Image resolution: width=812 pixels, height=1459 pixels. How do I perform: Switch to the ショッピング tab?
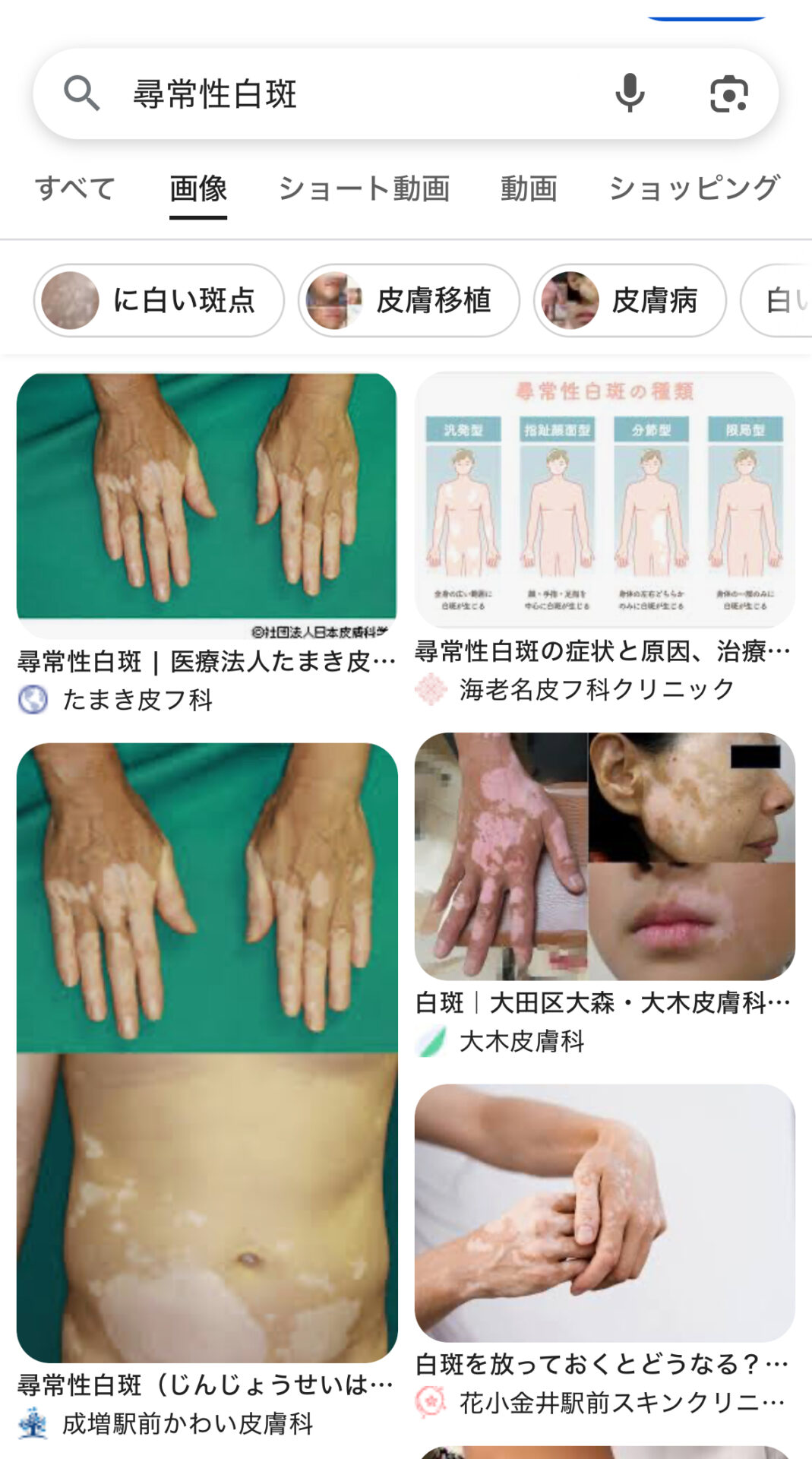tap(694, 188)
